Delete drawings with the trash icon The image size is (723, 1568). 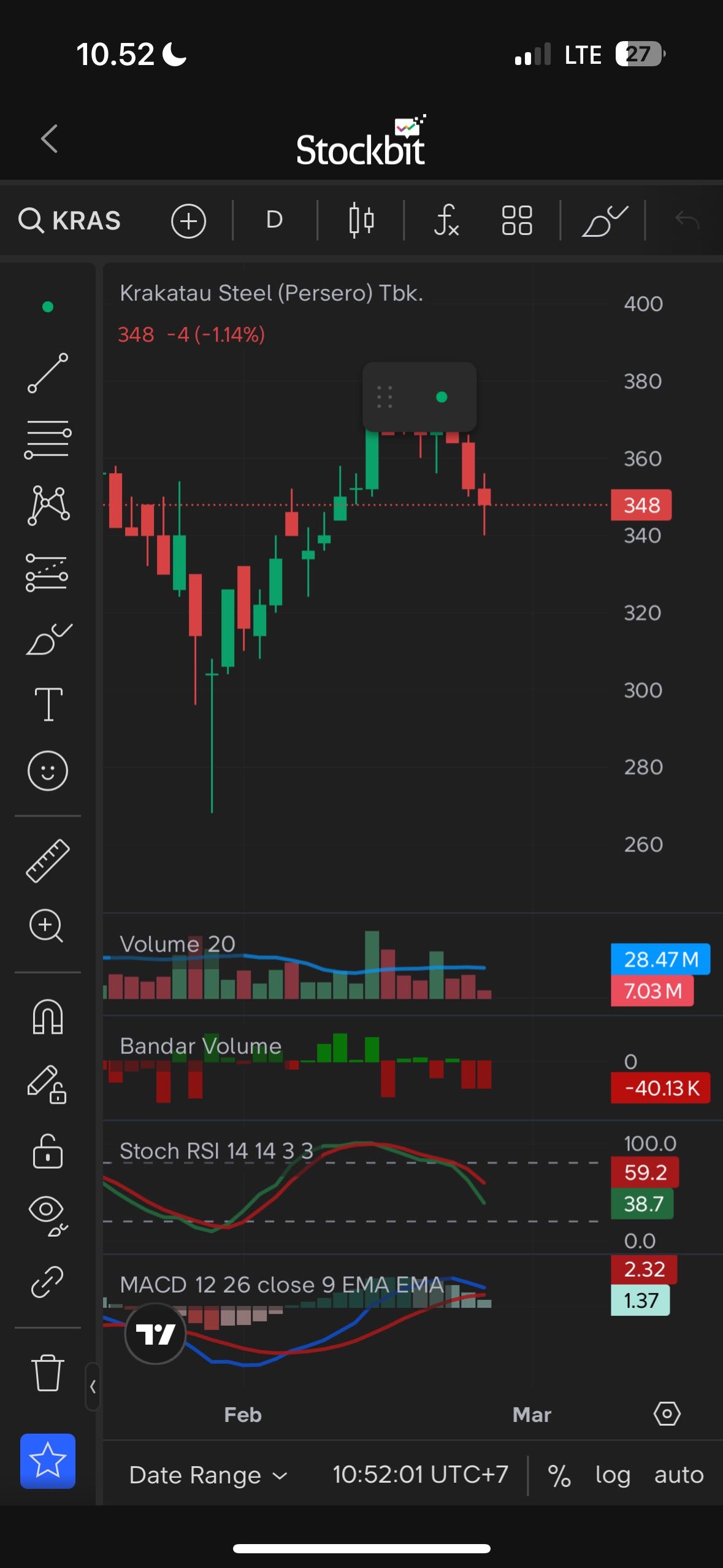[48, 1372]
